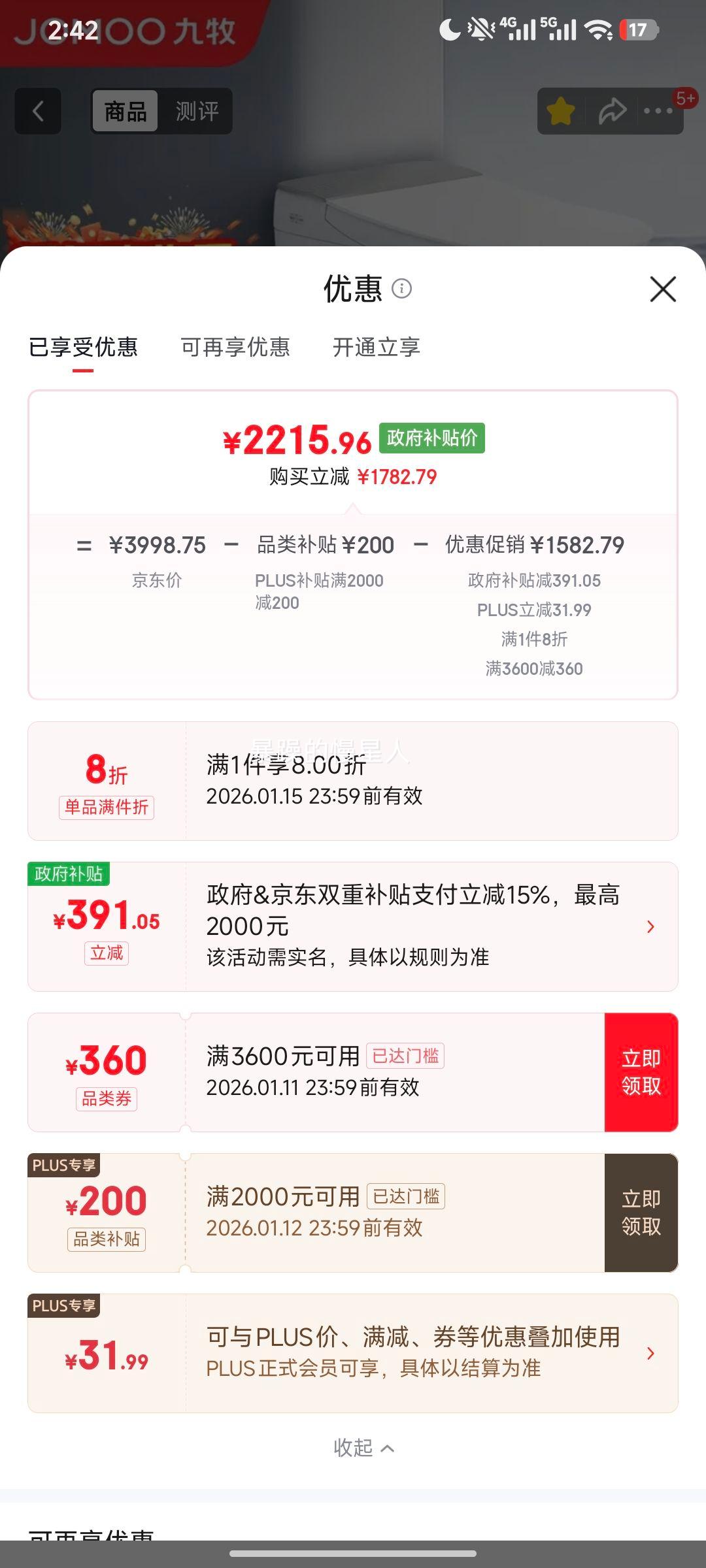Screen dimensions: 706x1568
Task: Switch to the 测评 tab
Action: [x=198, y=111]
